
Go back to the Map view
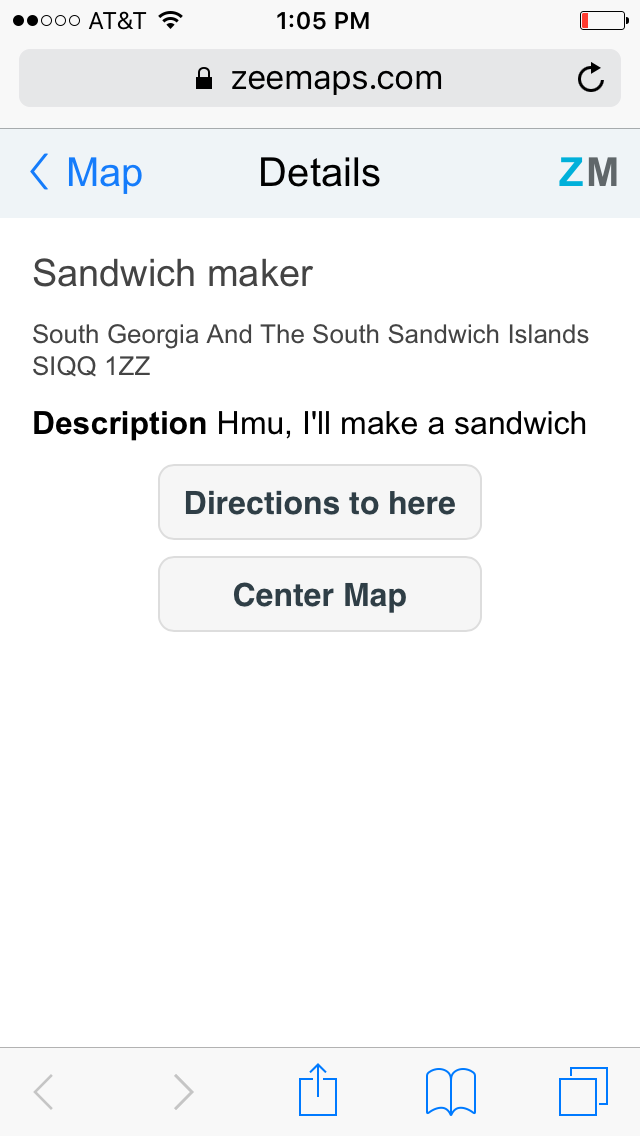(x=87, y=173)
